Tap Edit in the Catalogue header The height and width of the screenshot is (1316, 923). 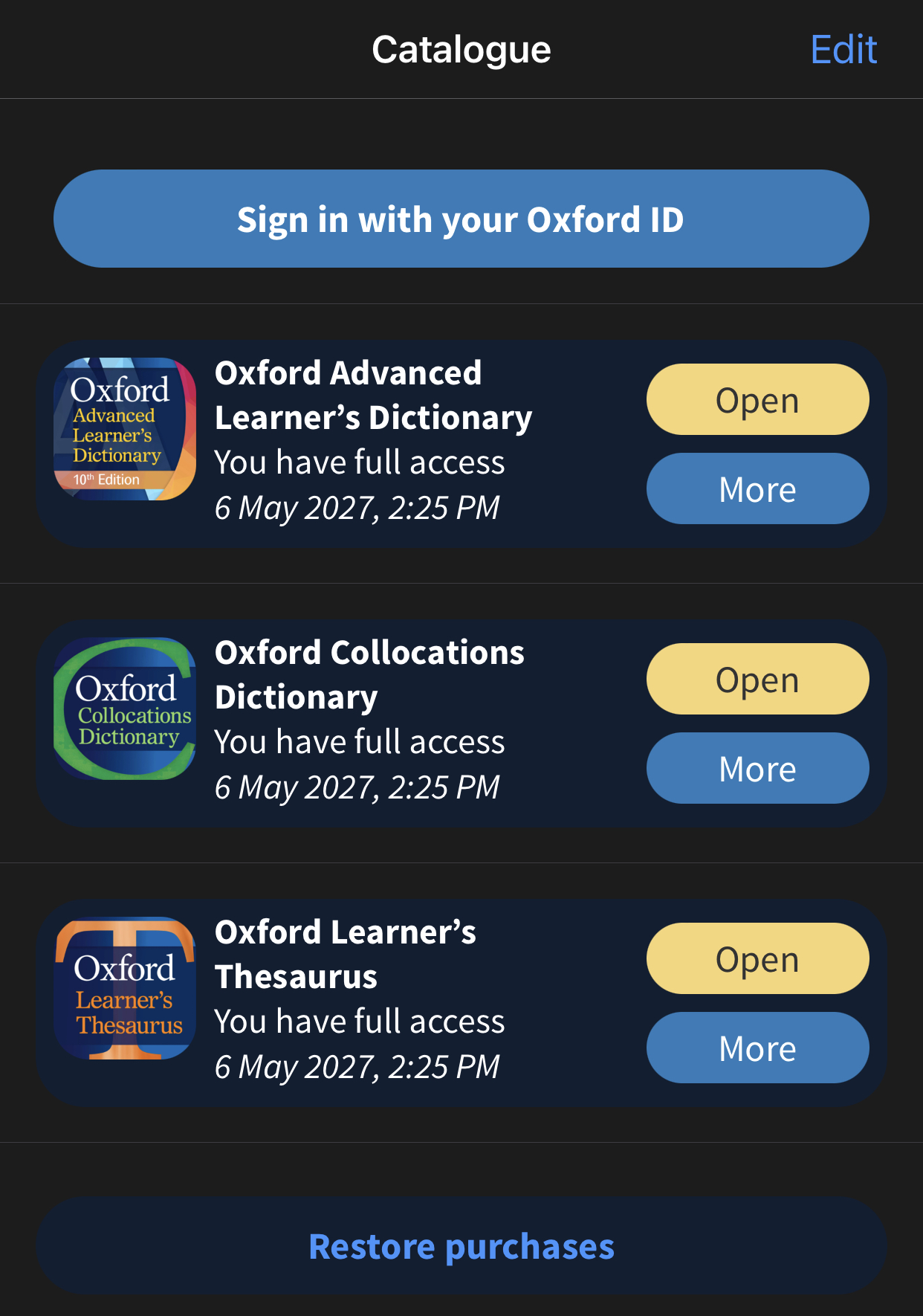coord(843,50)
